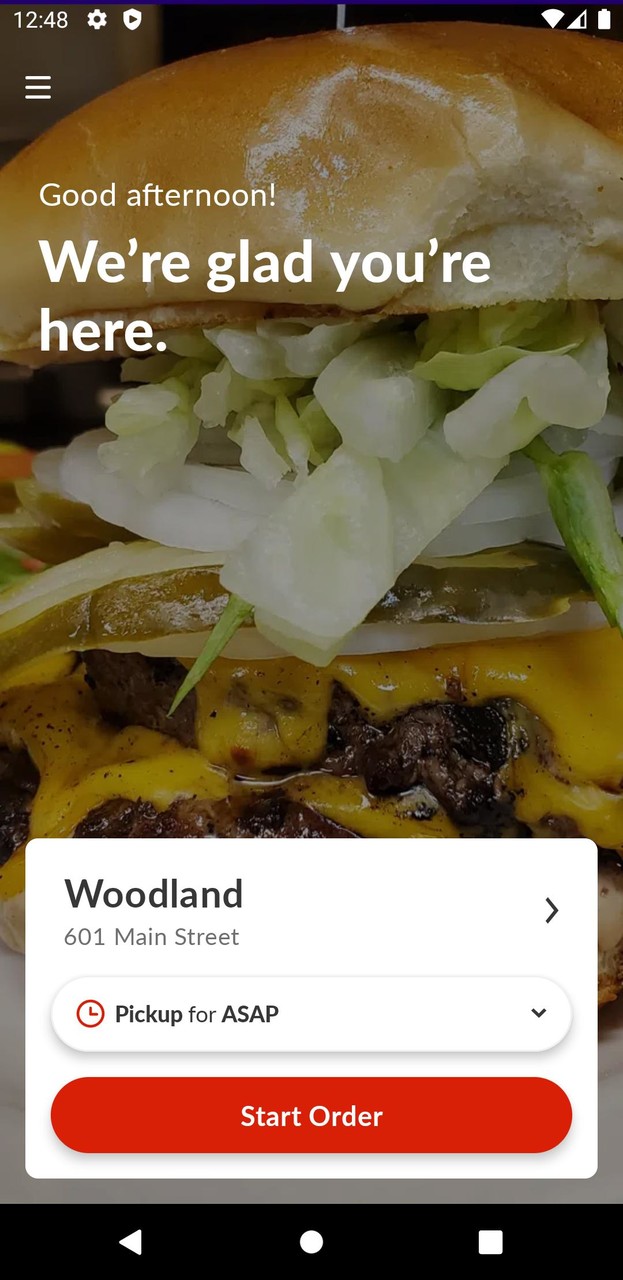Return to the device home screen

(311, 1242)
